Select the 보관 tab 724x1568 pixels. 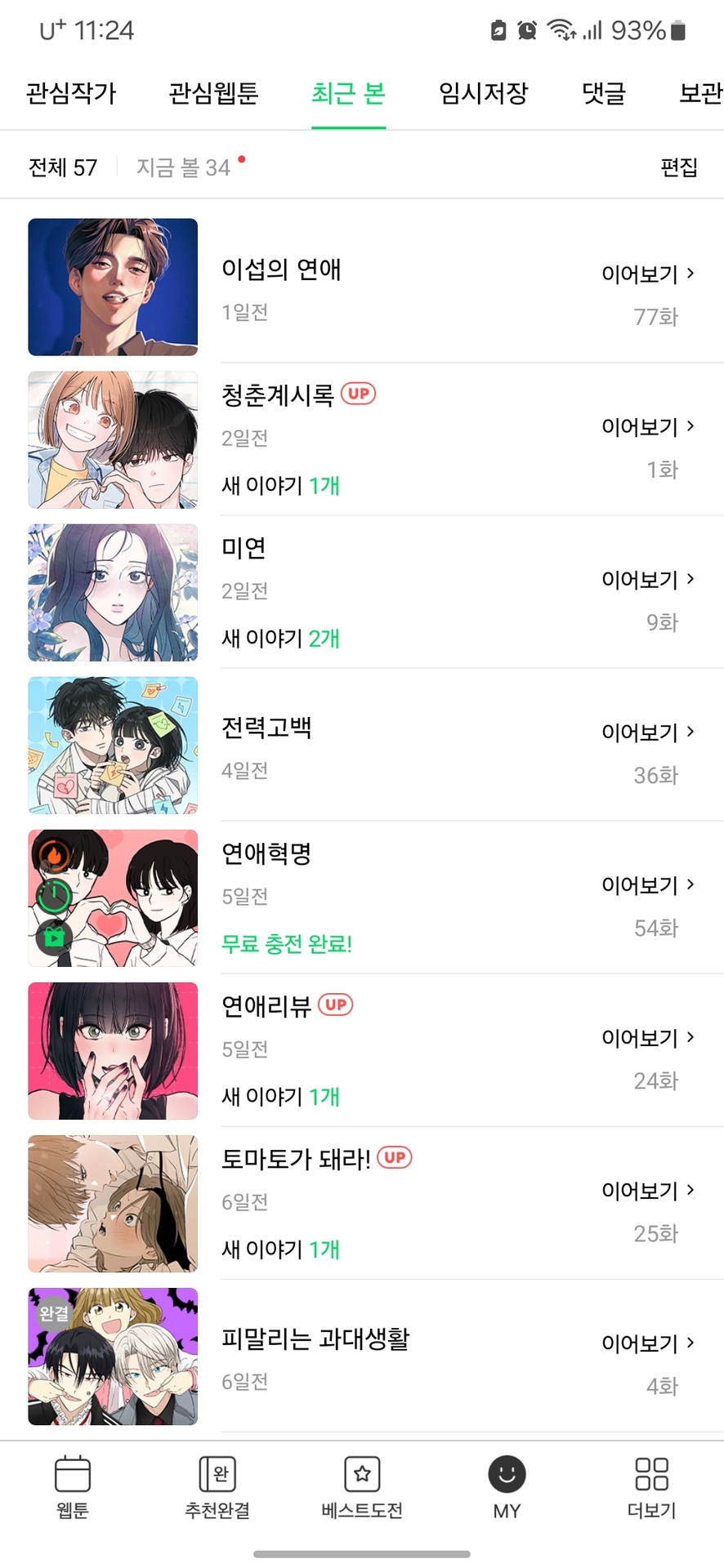coord(699,93)
